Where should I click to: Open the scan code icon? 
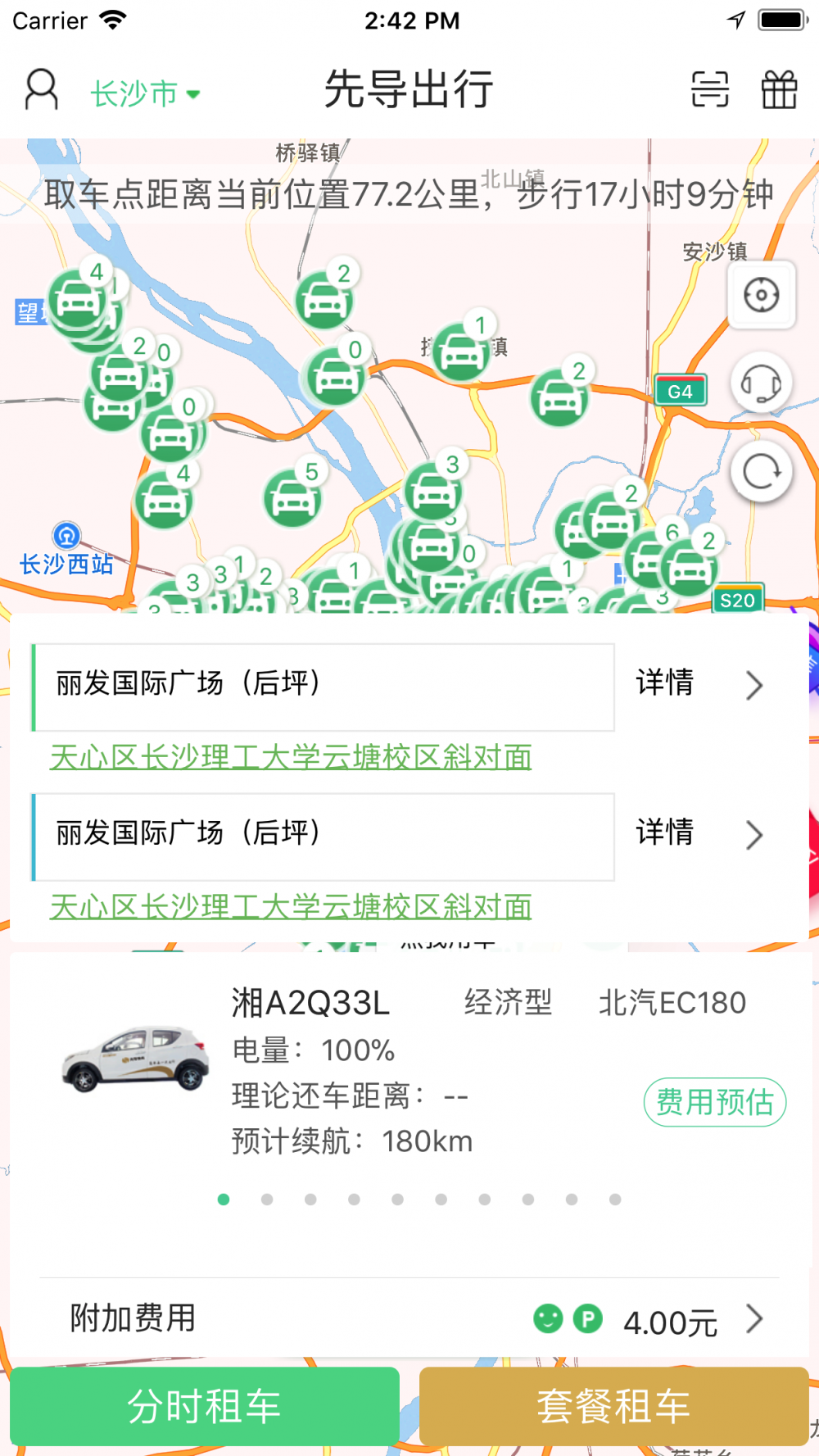[709, 89]
